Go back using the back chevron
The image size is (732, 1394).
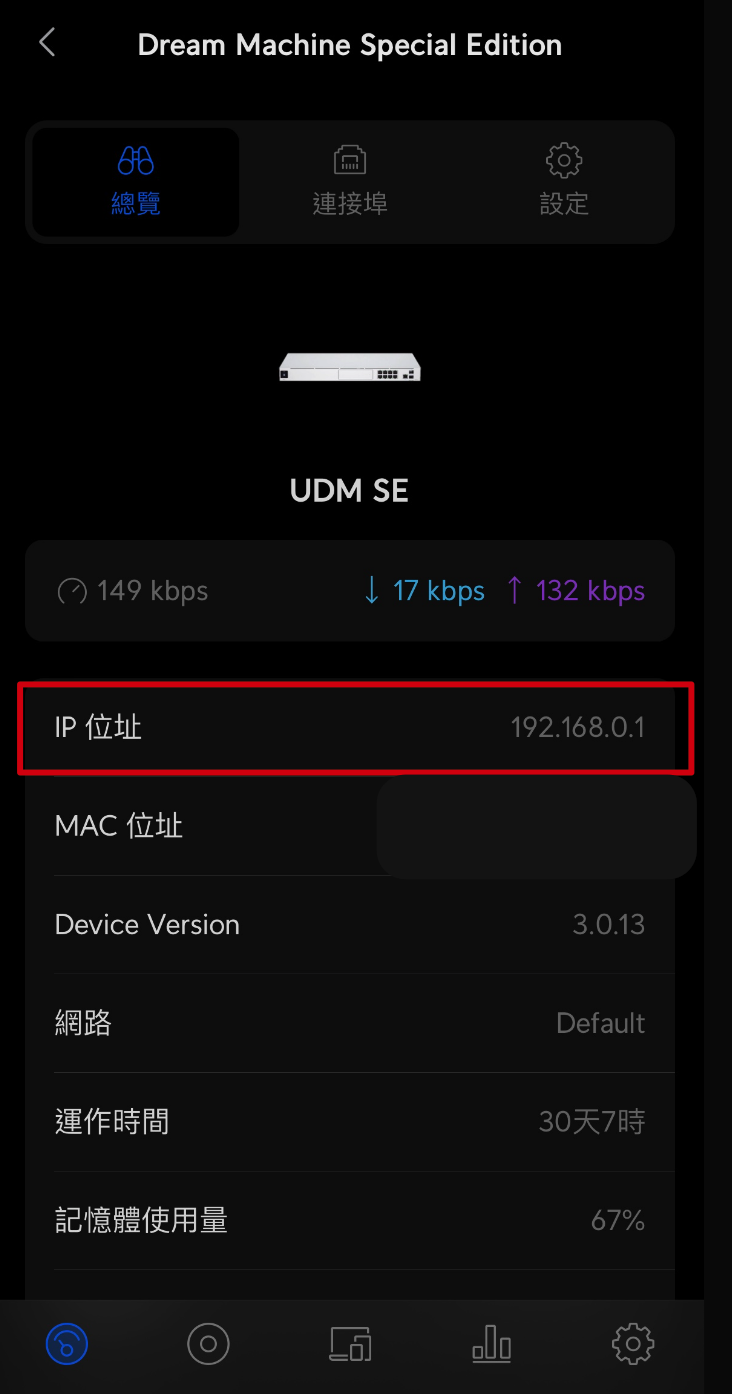coord(47,43)
